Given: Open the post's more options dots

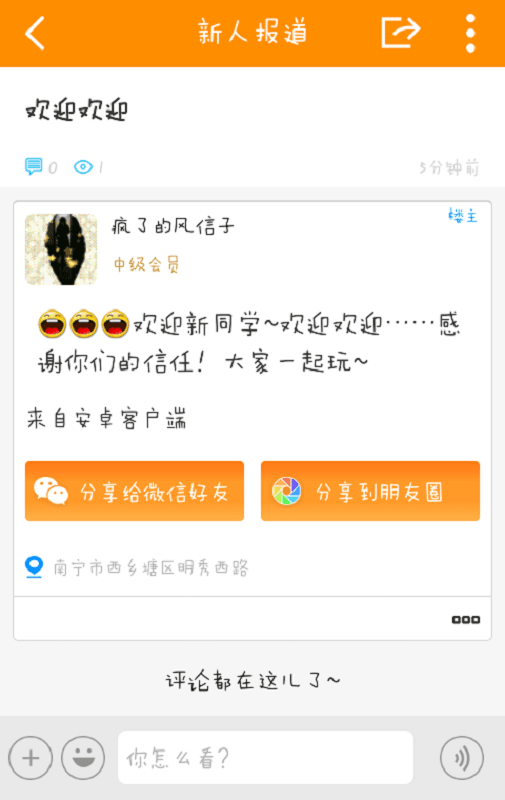Looking at the screenshot, I should pyautogui.click(x=466, y=619).
